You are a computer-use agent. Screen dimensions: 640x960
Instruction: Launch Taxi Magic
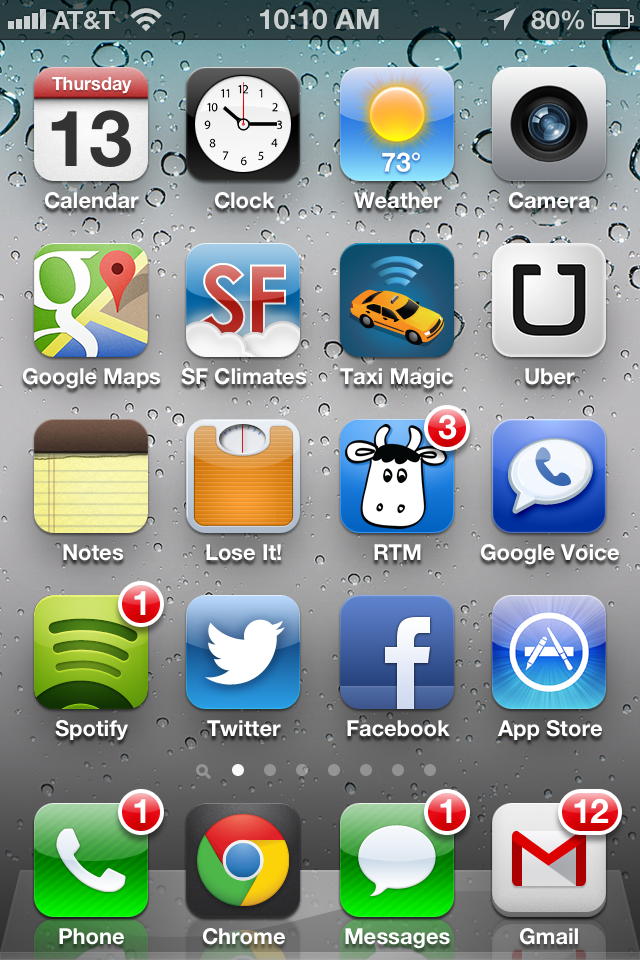397,300
